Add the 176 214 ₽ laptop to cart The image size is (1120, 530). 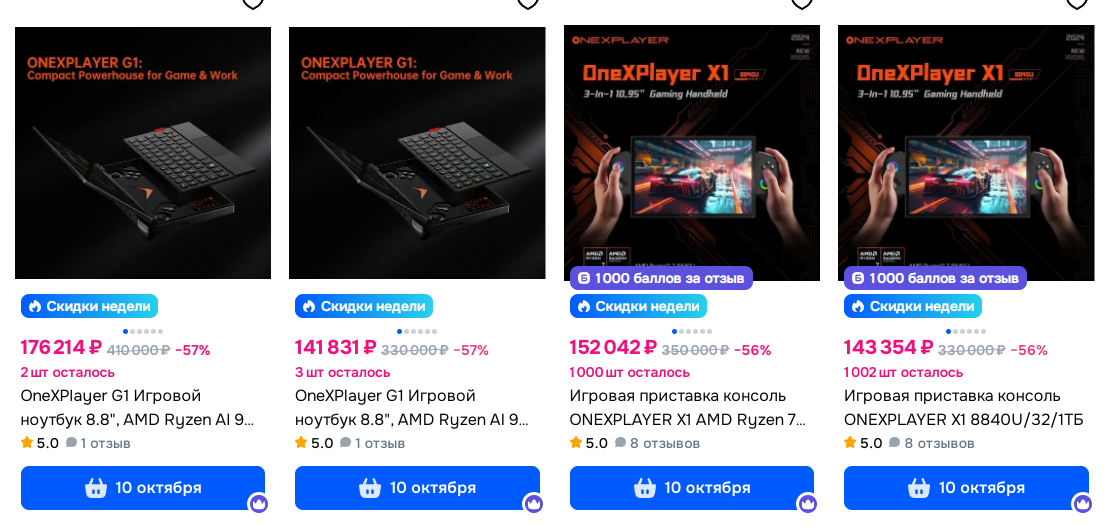(x=143, y=488)
